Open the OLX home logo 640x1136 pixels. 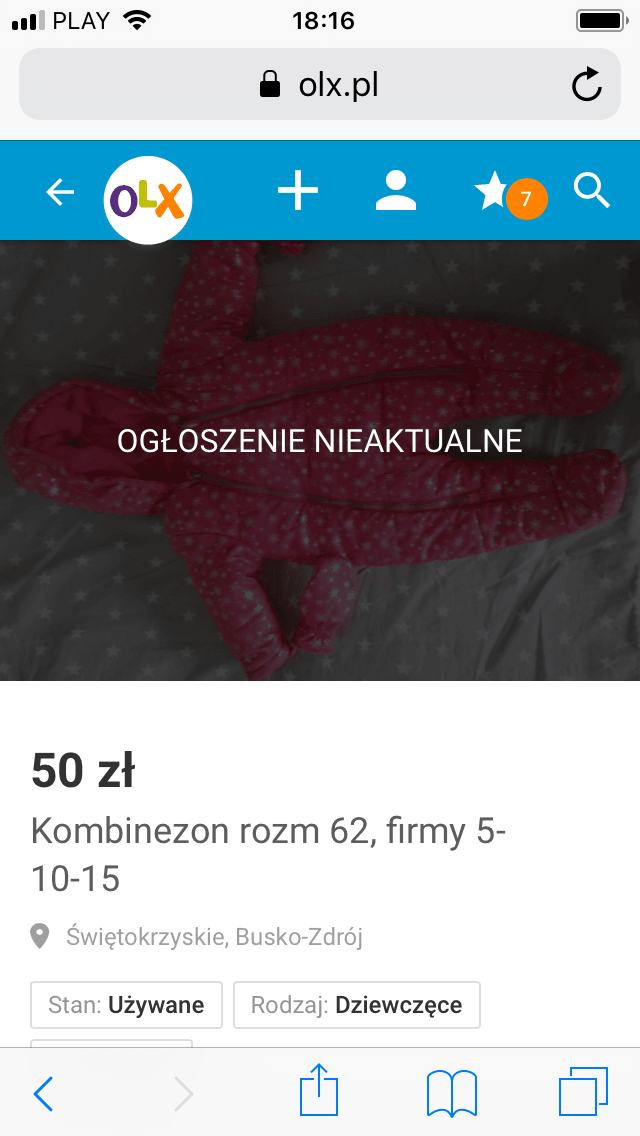coord(148,199)
